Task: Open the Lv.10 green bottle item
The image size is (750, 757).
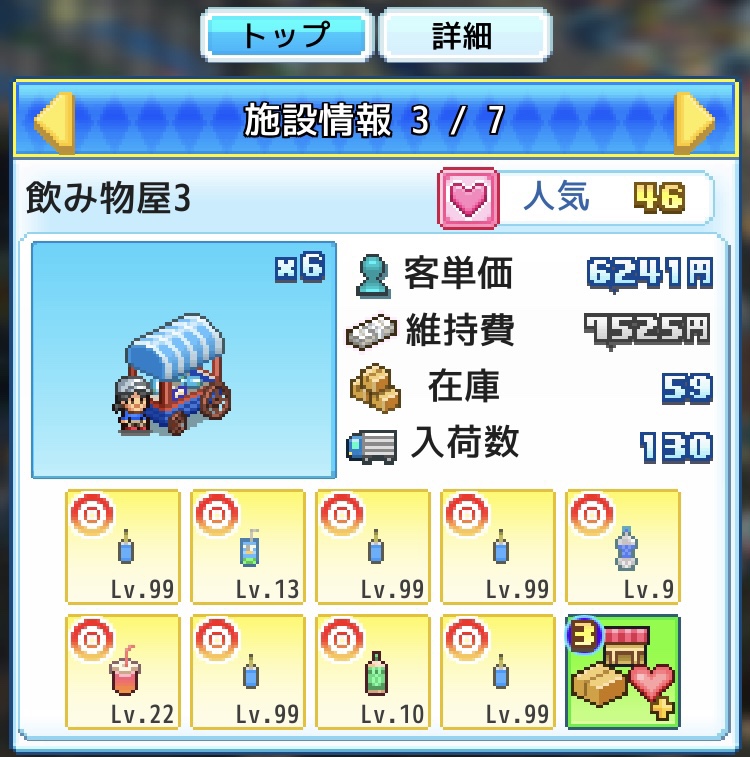Action: tap(373, 671)
